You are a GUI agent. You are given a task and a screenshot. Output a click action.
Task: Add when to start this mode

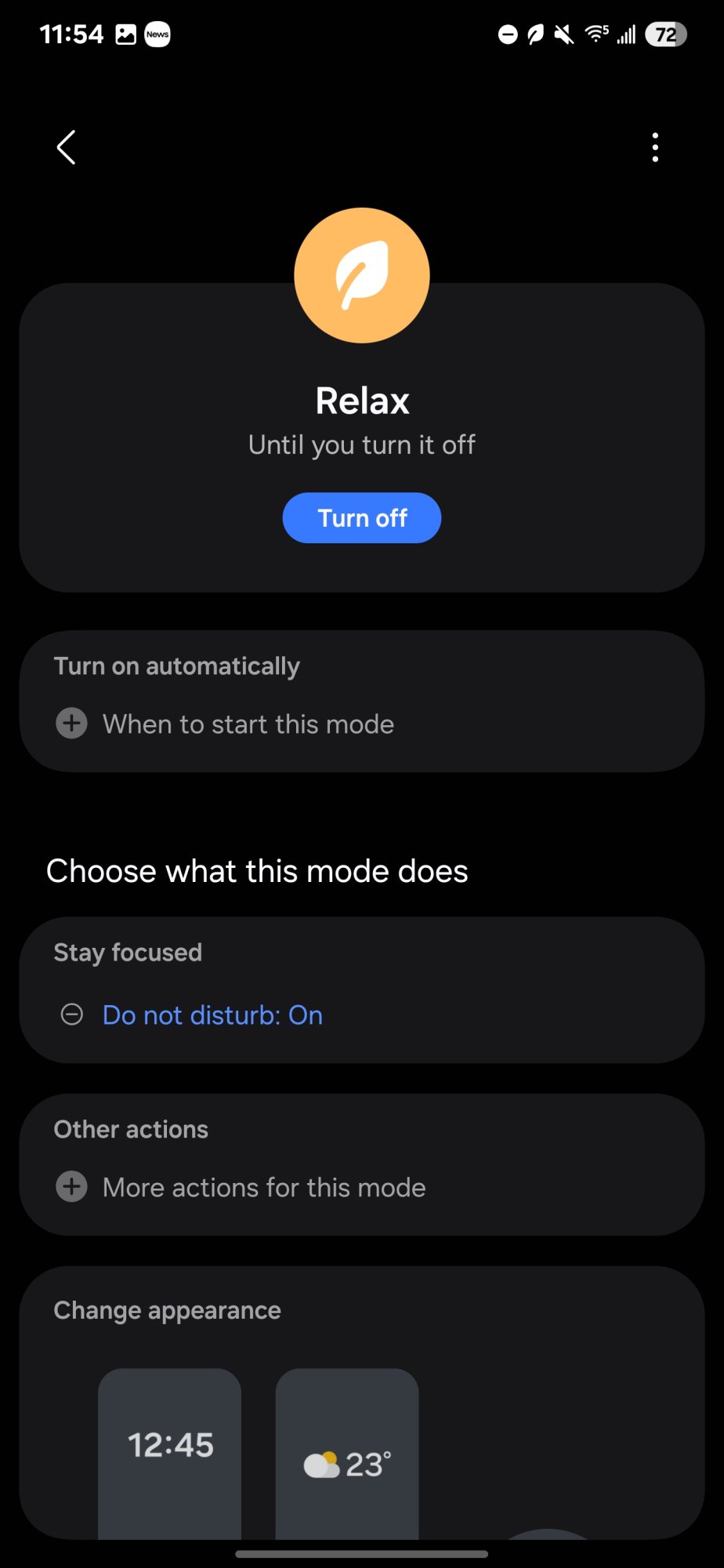[248, 724]
